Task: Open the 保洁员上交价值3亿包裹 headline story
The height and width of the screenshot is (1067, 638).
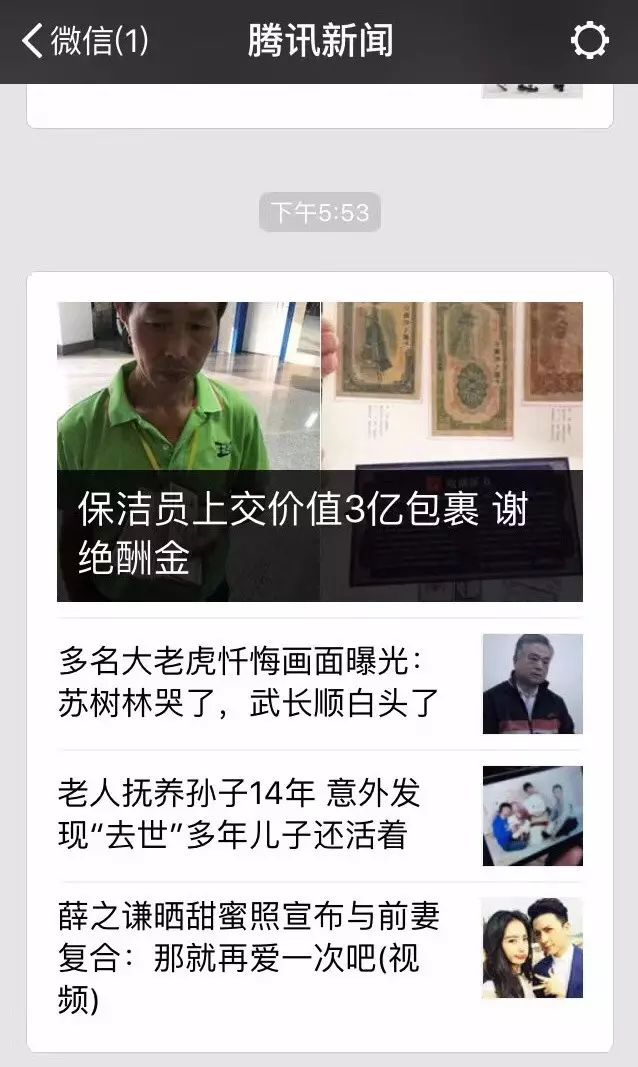Action: 319,452
